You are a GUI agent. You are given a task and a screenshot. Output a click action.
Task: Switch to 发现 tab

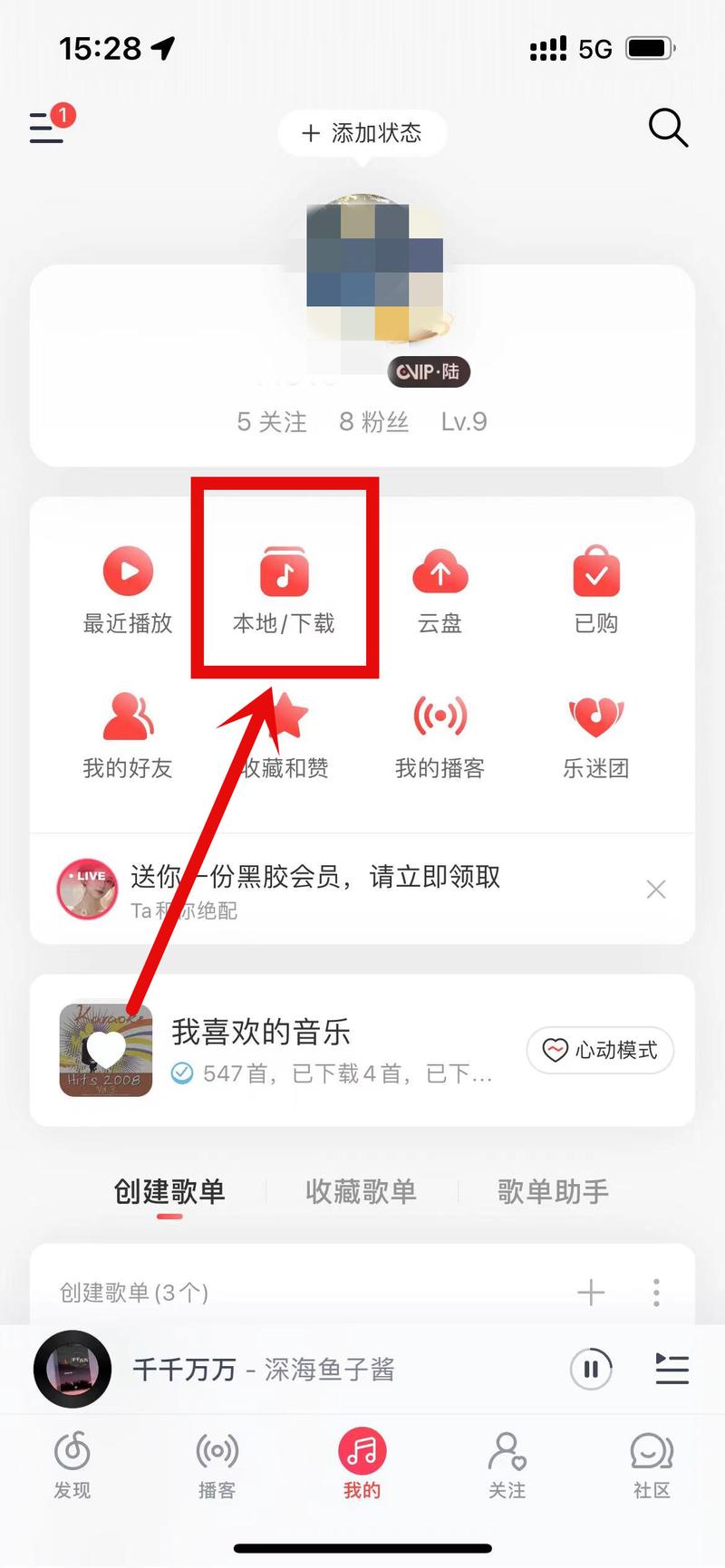click(72, 1464)
